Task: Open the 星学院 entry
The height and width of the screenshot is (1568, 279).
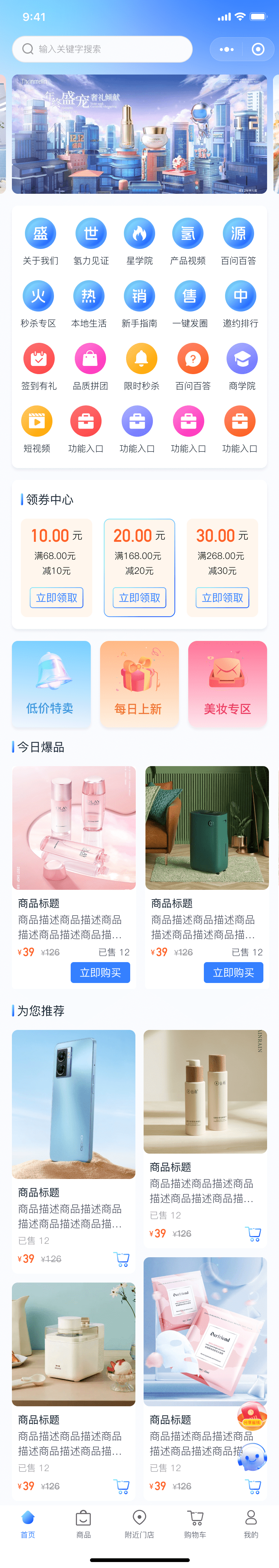Action: pyautogui.click(x=139, y=241)
